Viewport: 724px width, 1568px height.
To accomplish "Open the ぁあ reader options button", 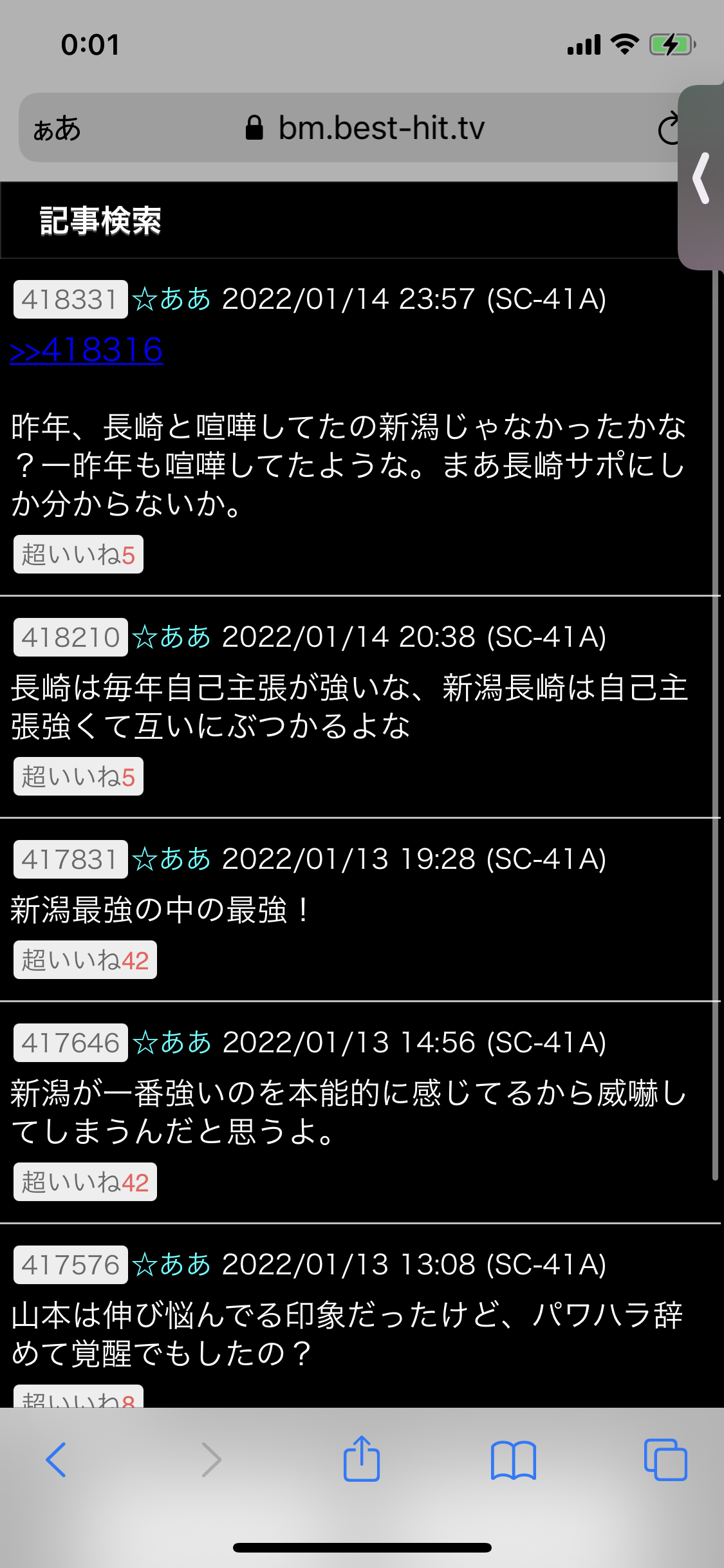I will (57, 129).
